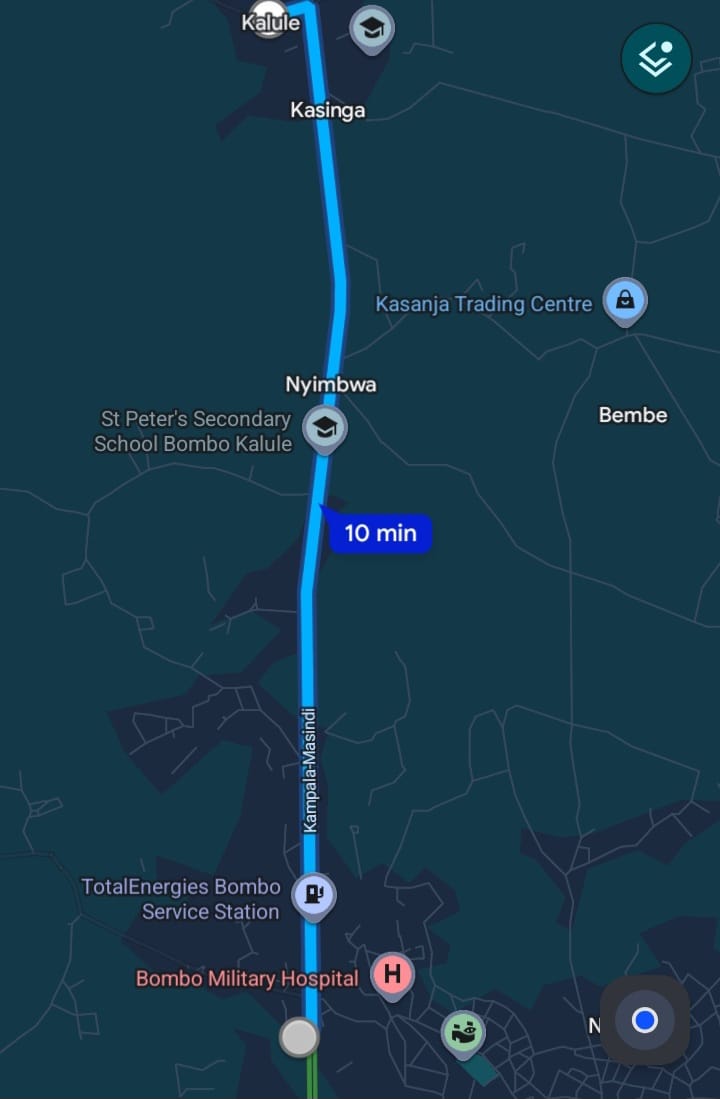Tap the Bembe area label
This screenshot has width=720, height=1099.
[x=632, y=415]
